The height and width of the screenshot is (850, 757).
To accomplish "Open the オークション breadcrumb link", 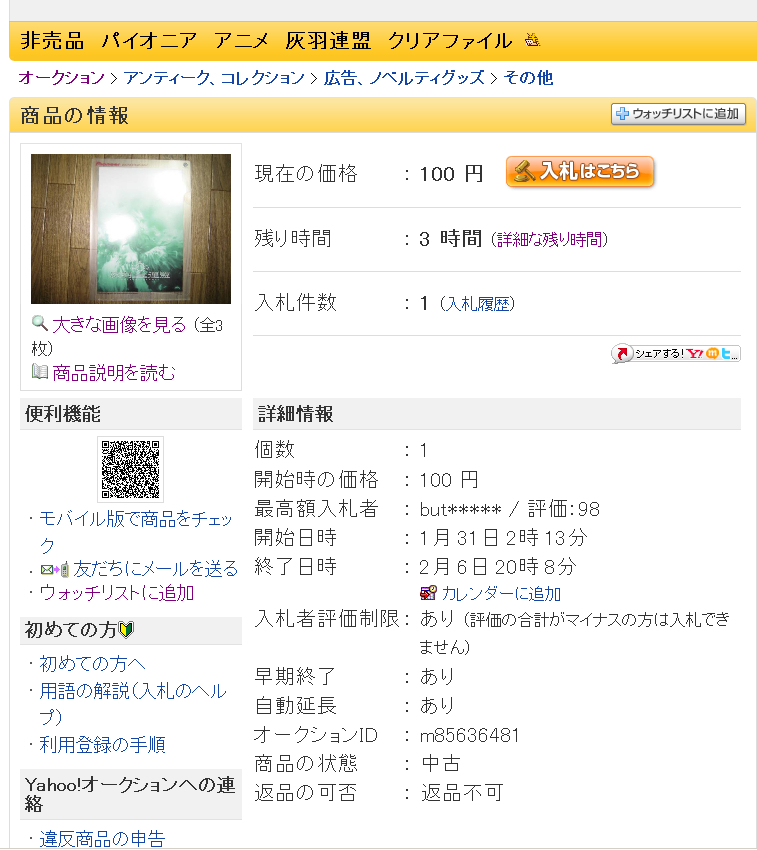I will coord(61,78).
